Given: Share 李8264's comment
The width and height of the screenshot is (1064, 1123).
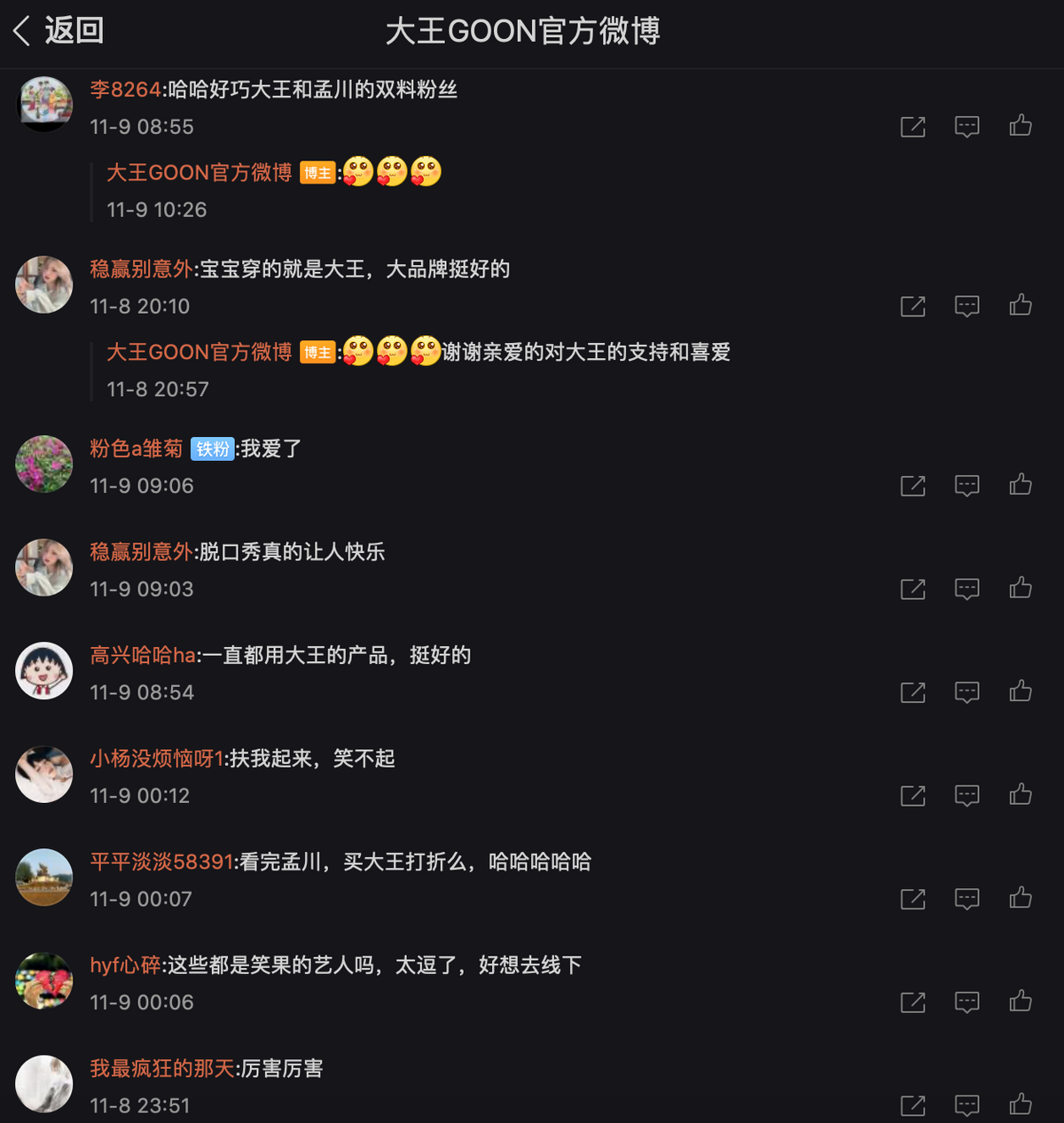Looking at the screenshot, I should click(912, 127).
